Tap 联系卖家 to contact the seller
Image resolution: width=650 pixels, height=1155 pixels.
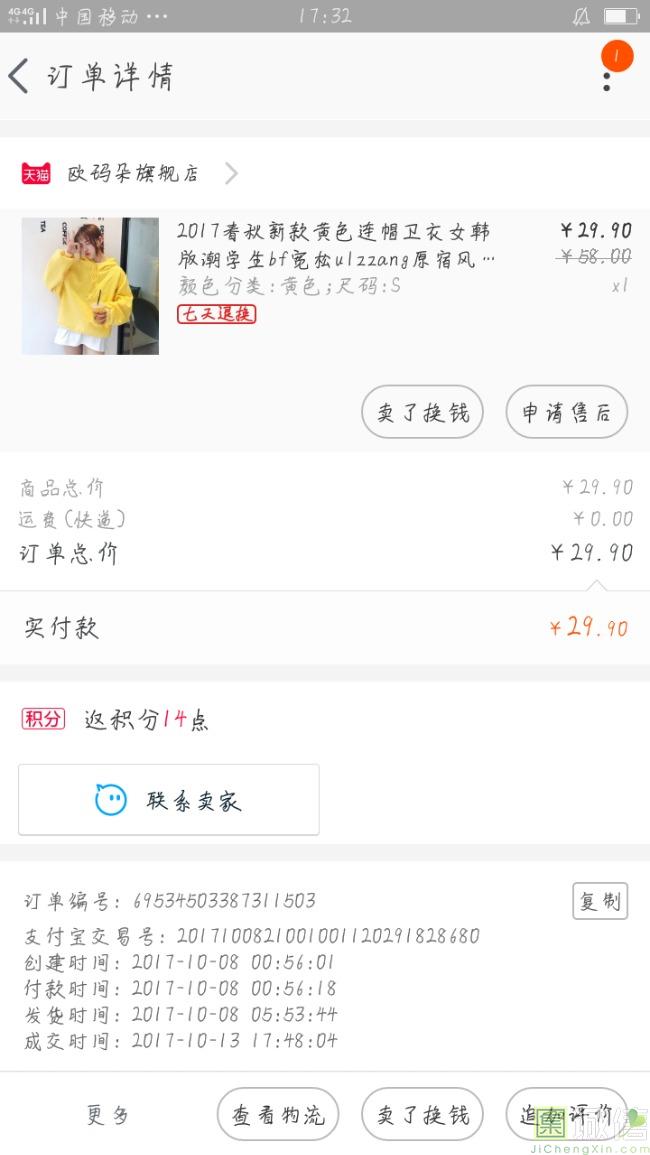(168, 800)
